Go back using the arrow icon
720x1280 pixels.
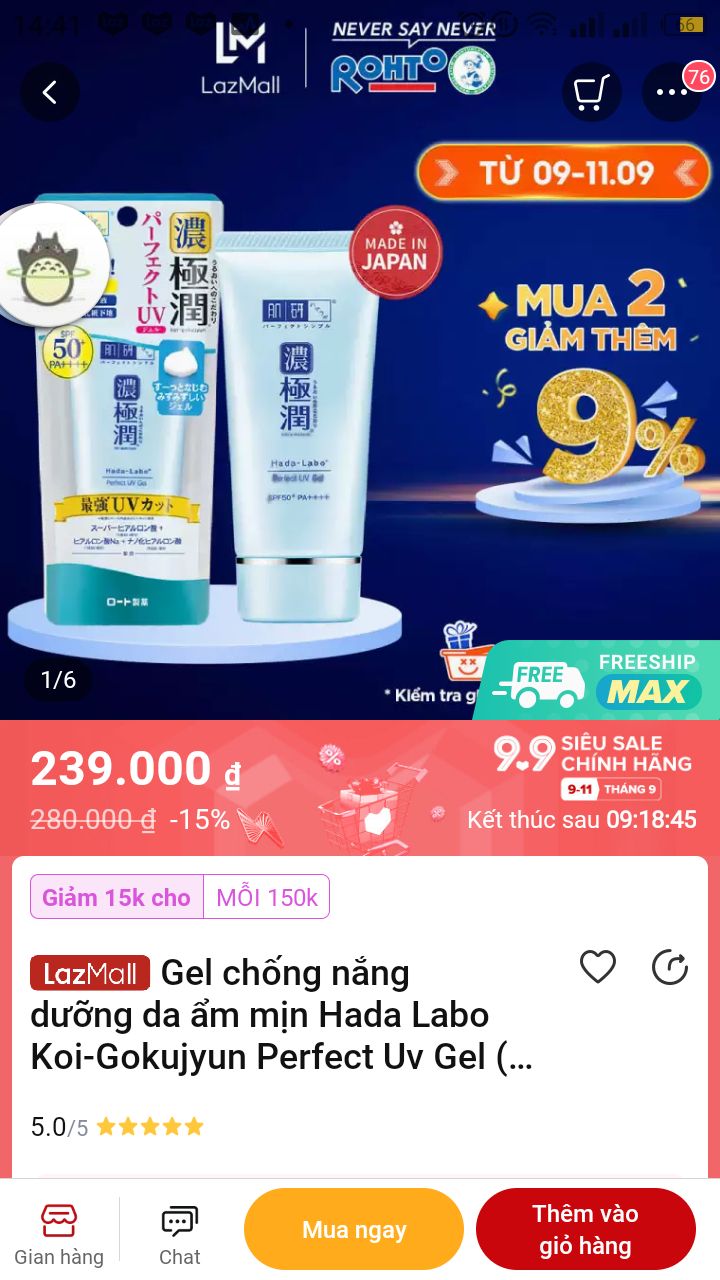(x=50, y=93)
